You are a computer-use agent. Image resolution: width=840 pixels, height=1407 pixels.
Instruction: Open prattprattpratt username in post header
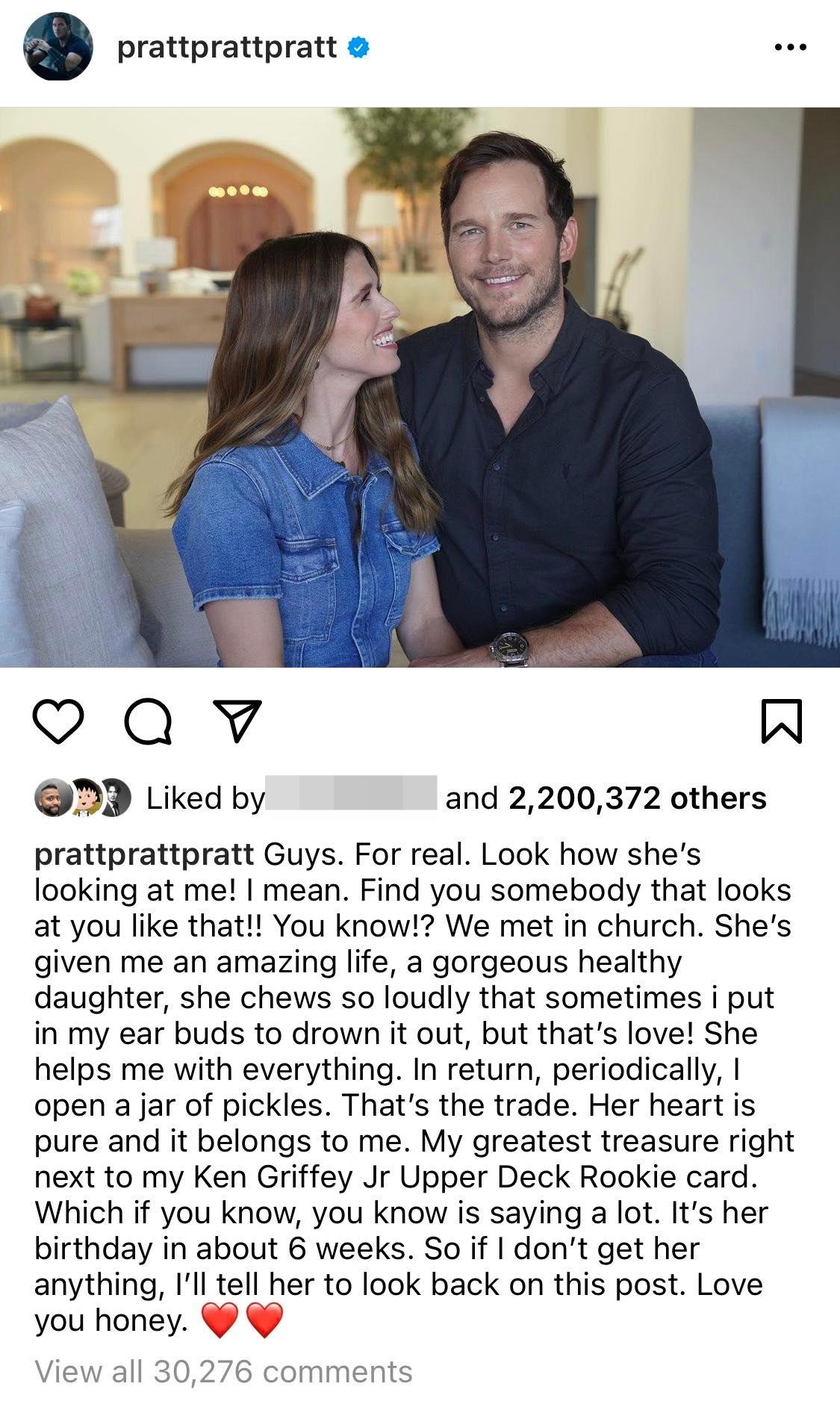click(x=227, y=48)
